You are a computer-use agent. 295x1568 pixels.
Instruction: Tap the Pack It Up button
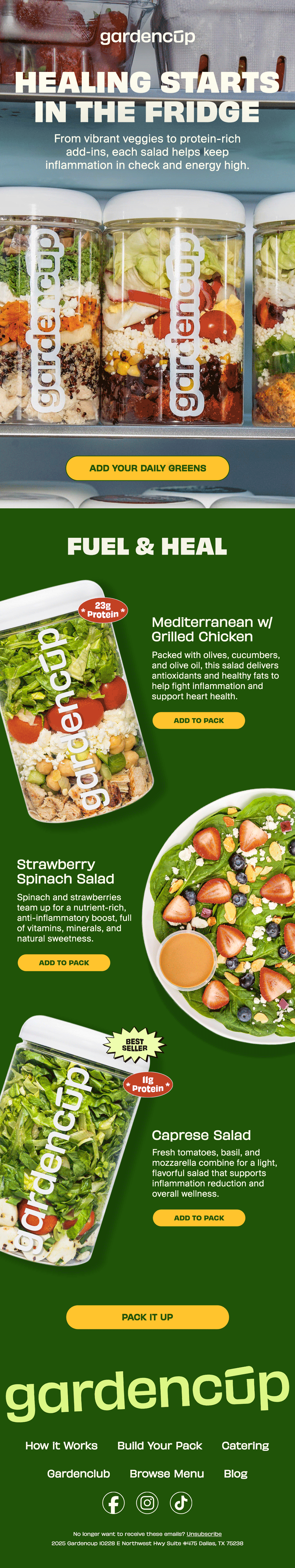147,1317
